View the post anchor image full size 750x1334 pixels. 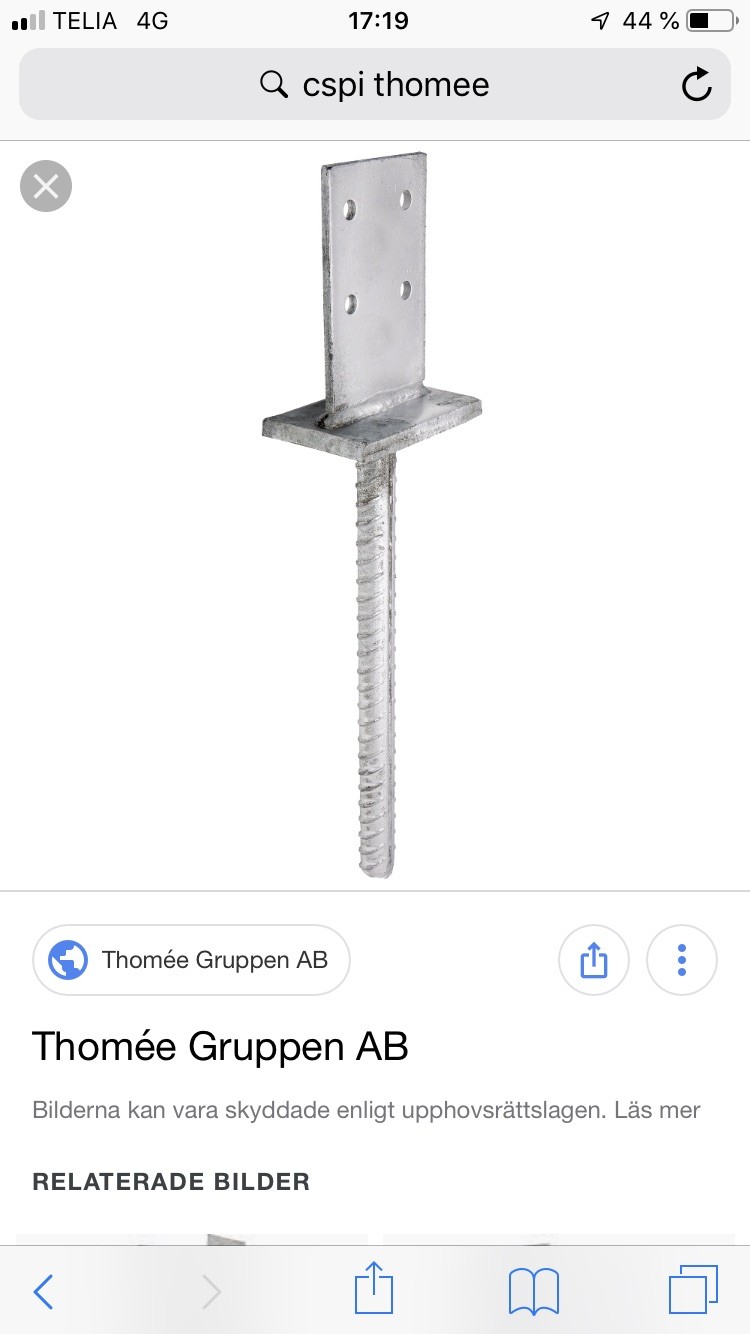[372, 515]
